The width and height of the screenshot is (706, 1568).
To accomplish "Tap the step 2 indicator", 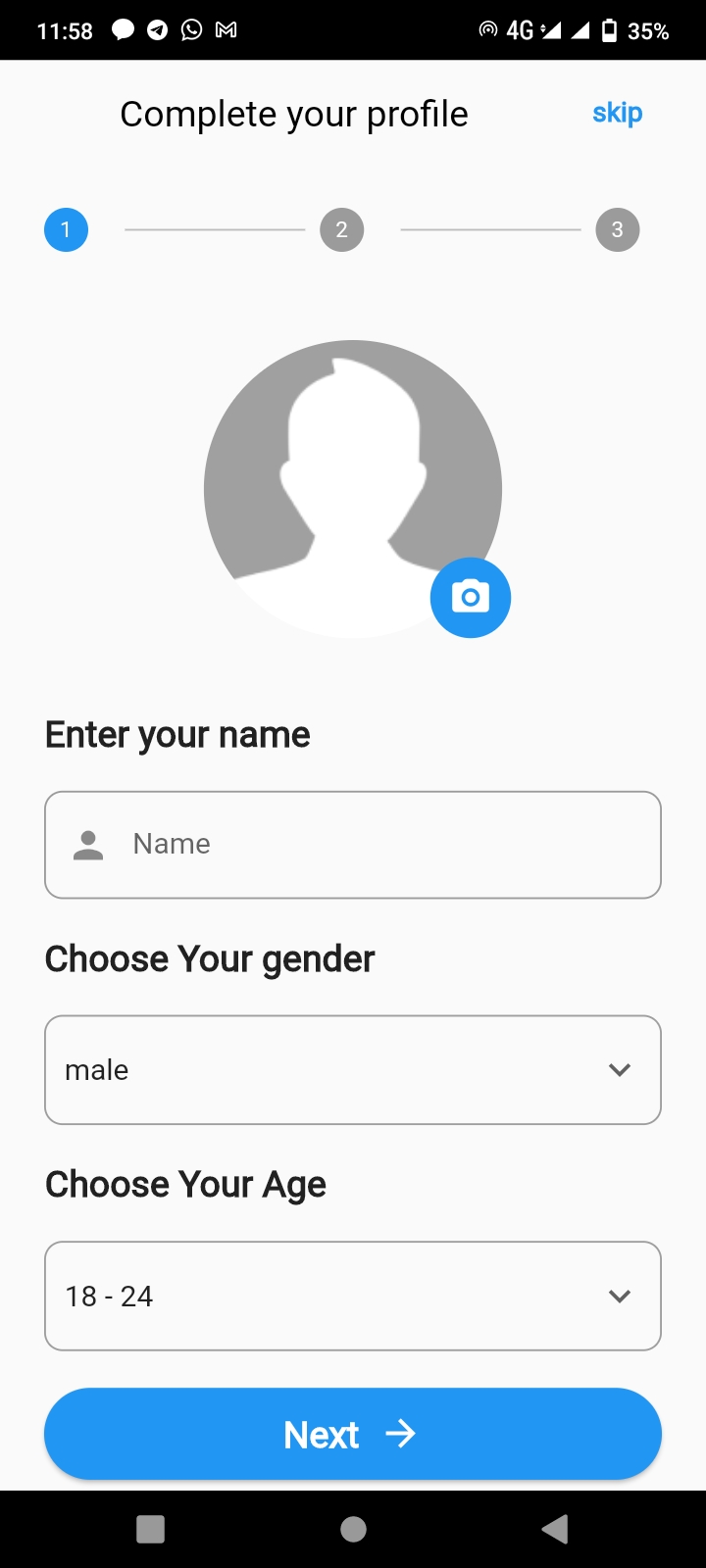I will click(x=341, y=229).
